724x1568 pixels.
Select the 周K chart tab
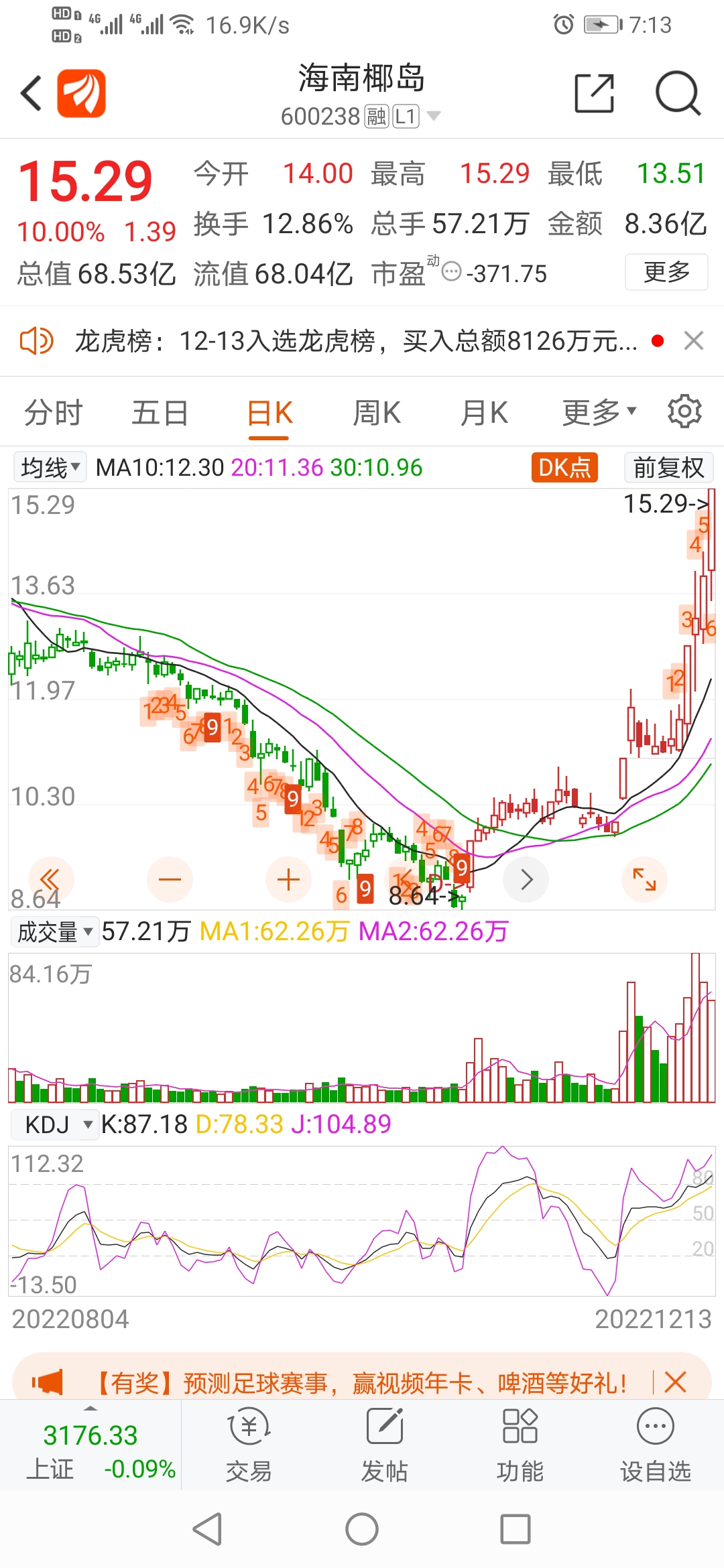[377, 413]
